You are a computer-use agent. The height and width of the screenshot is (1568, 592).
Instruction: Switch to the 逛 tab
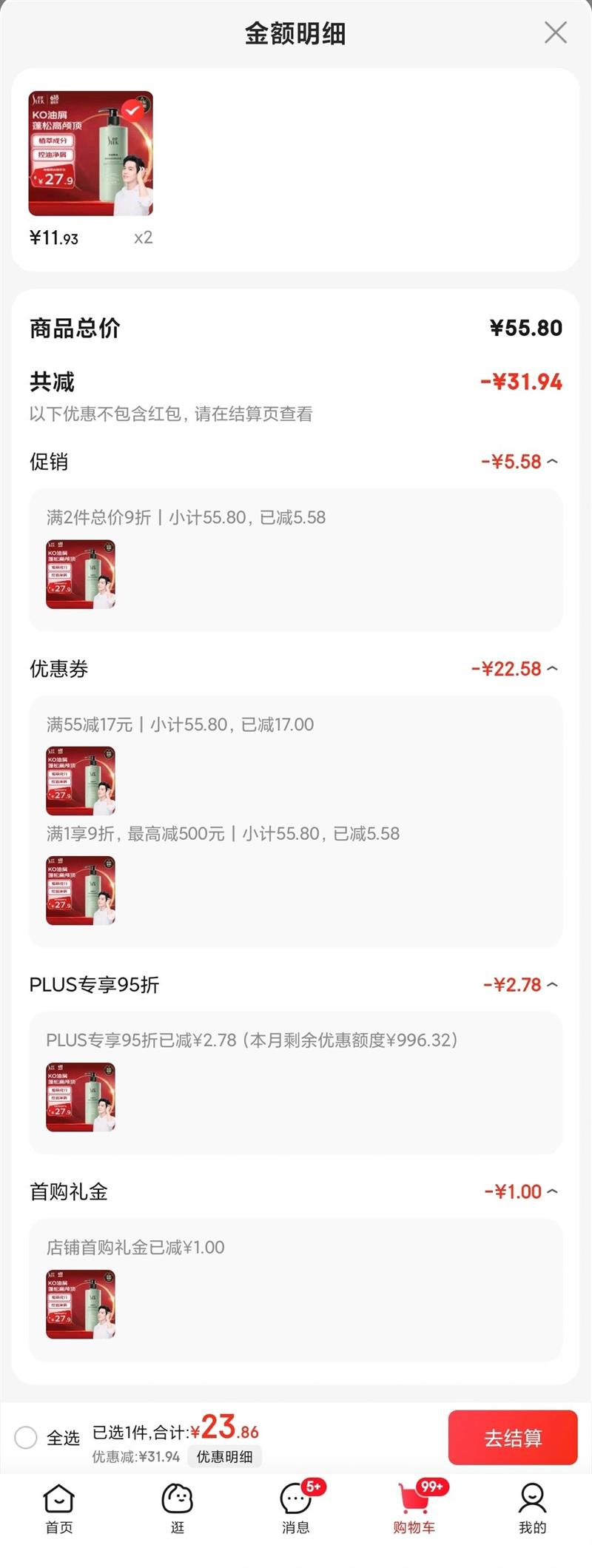(178, 1510)
